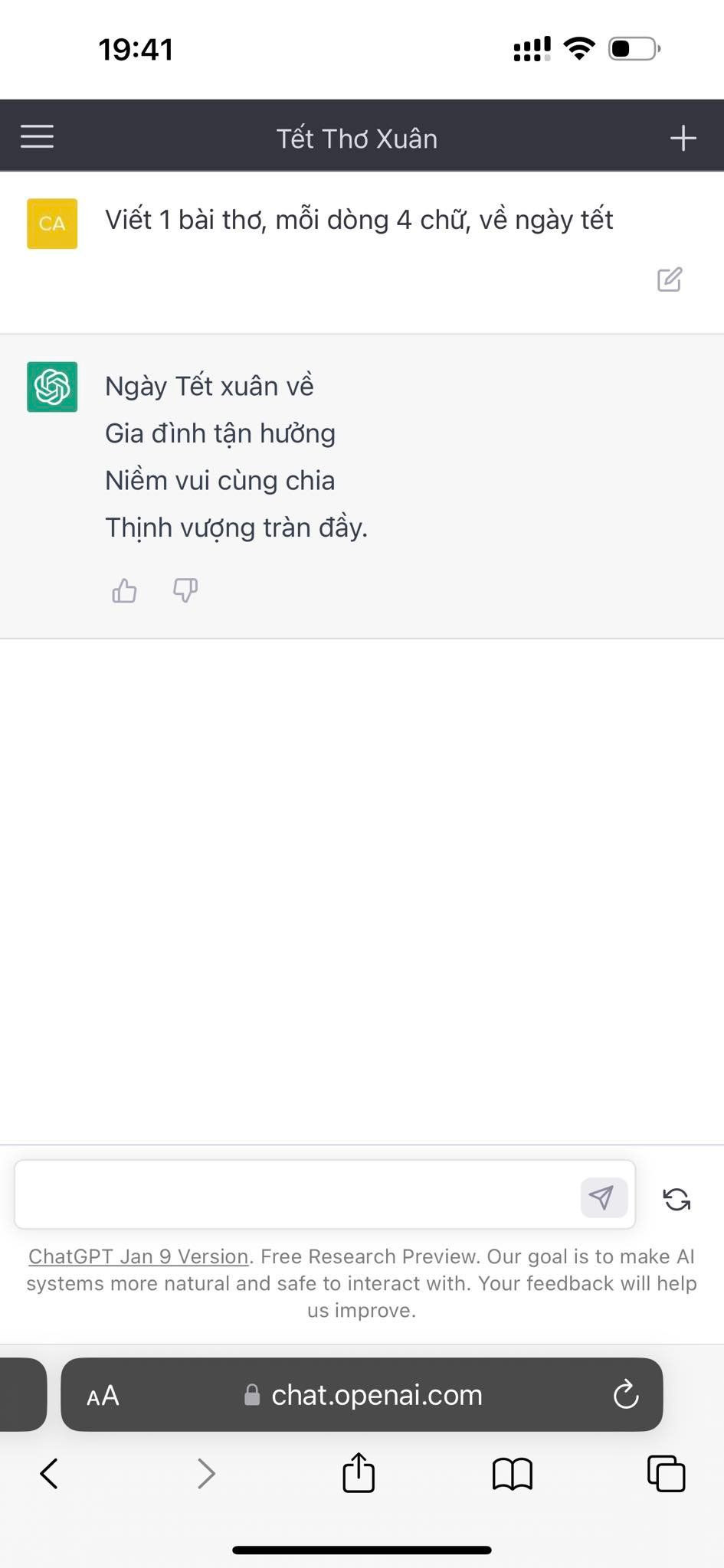724x1568 pixels.
Task: Send a message with the paper plane icon
Action: click(x=604, y=1196)
